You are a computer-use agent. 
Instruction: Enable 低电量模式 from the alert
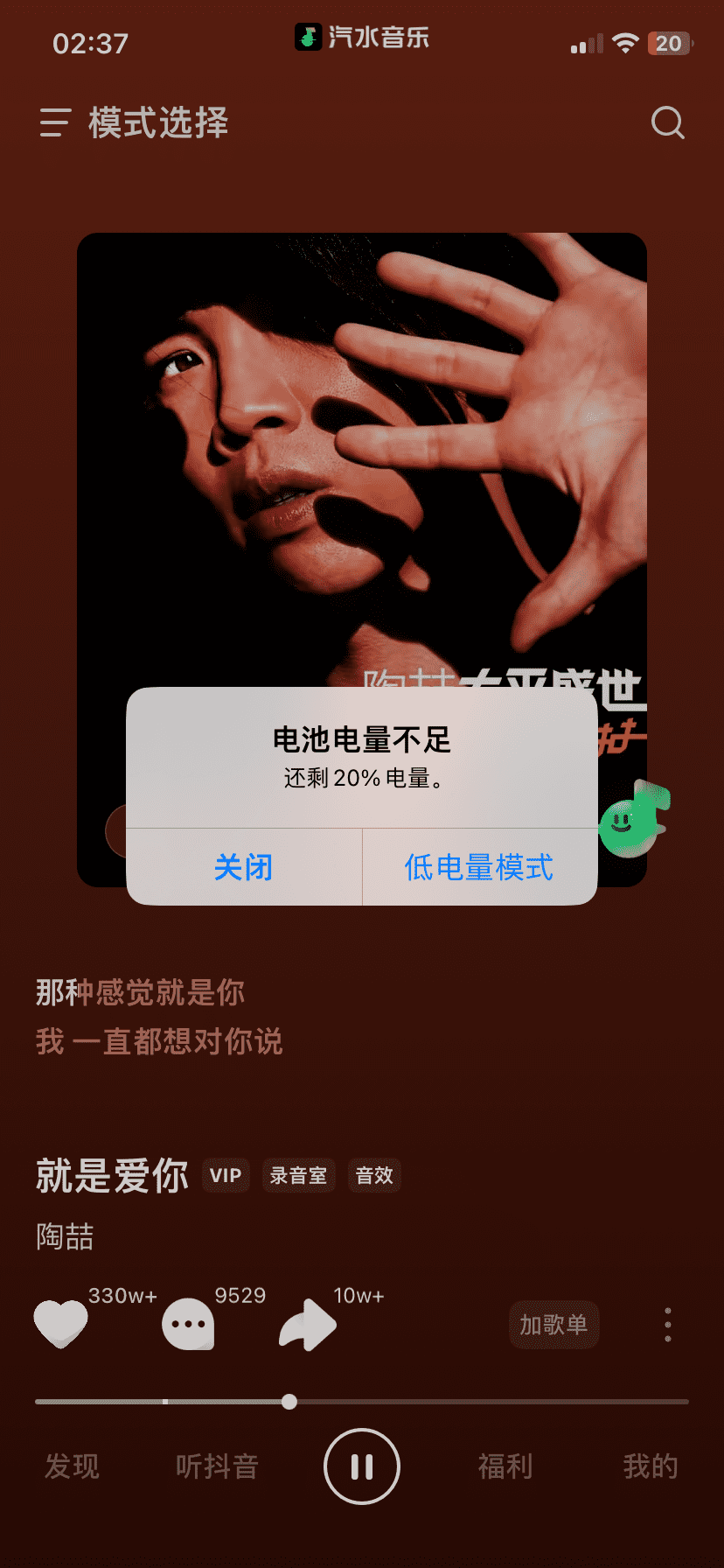point(479,867)
